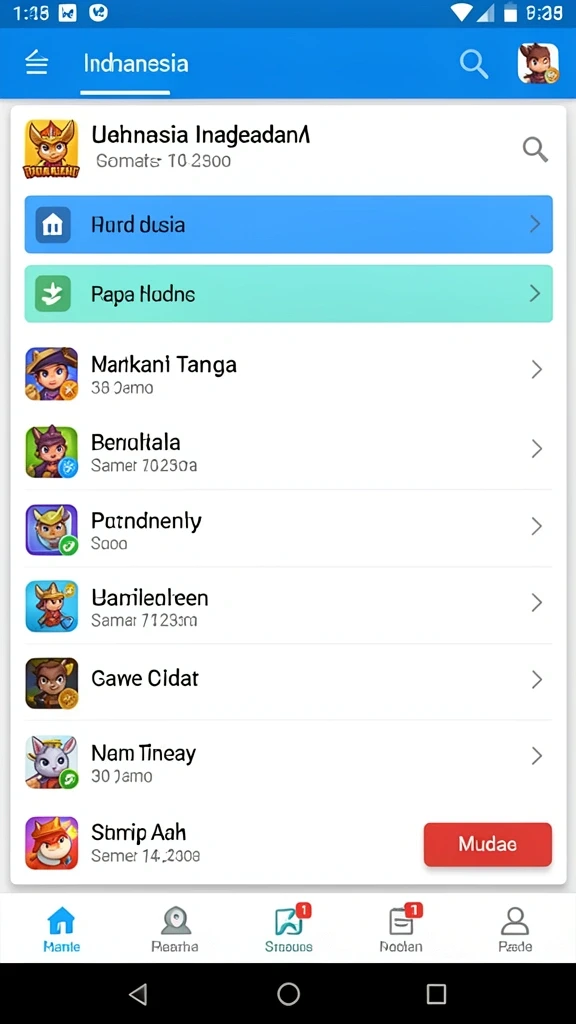This screenshot has width=576, height=1024.
Task: Open the green Papa Hodne row
Action: tap(289, 294)
